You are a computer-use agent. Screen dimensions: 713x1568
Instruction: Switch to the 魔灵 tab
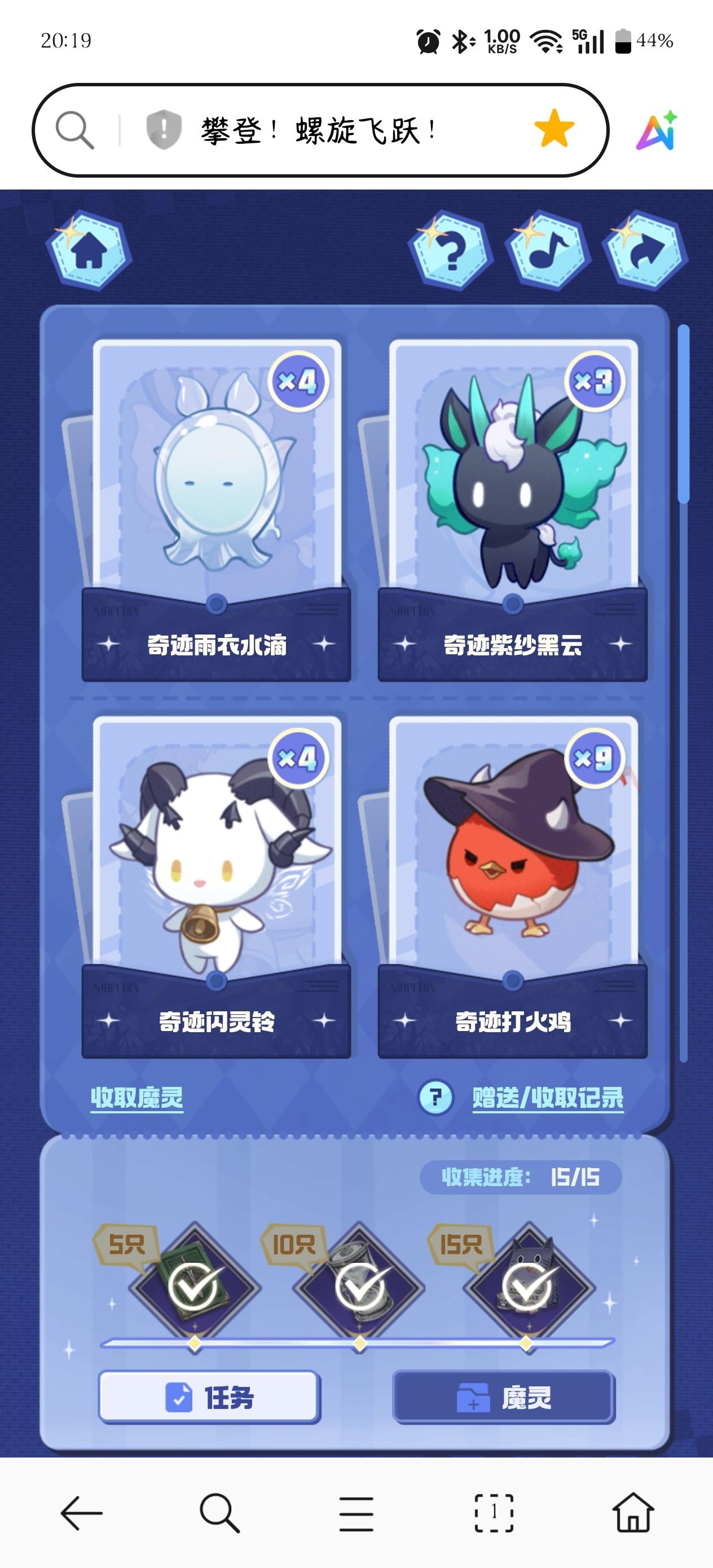point(504,1397)
